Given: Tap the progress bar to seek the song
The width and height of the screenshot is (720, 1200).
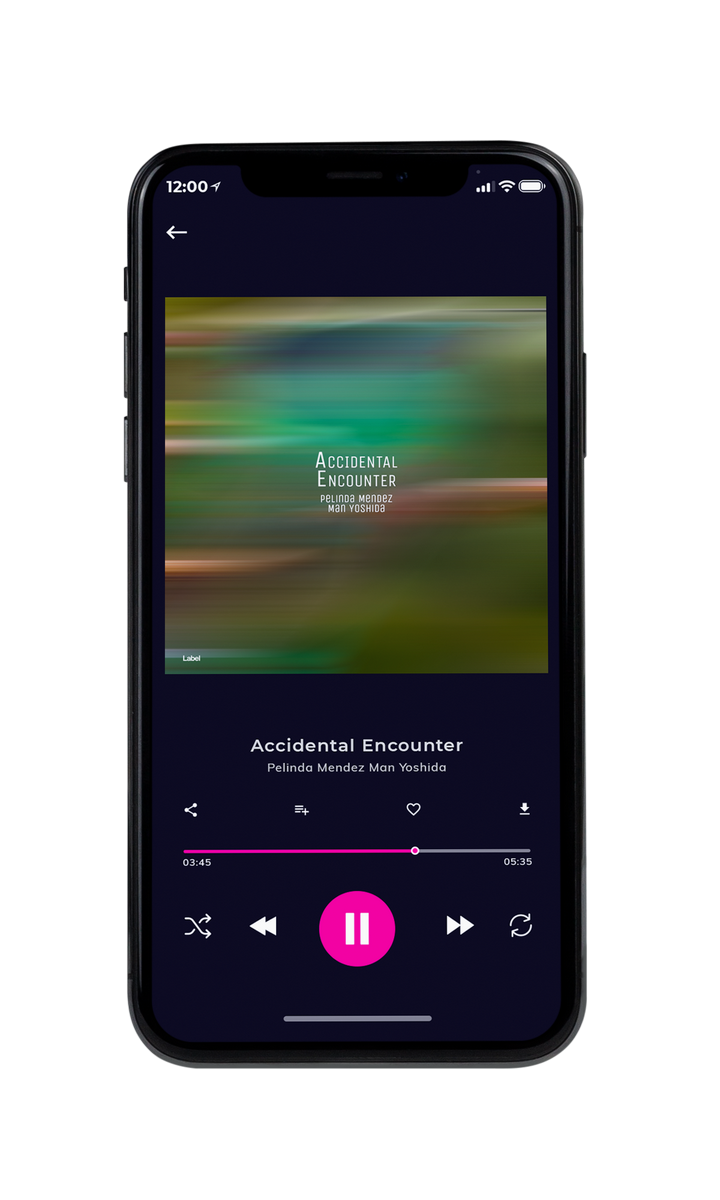Looking at the screenshot, I should point(357,851).
